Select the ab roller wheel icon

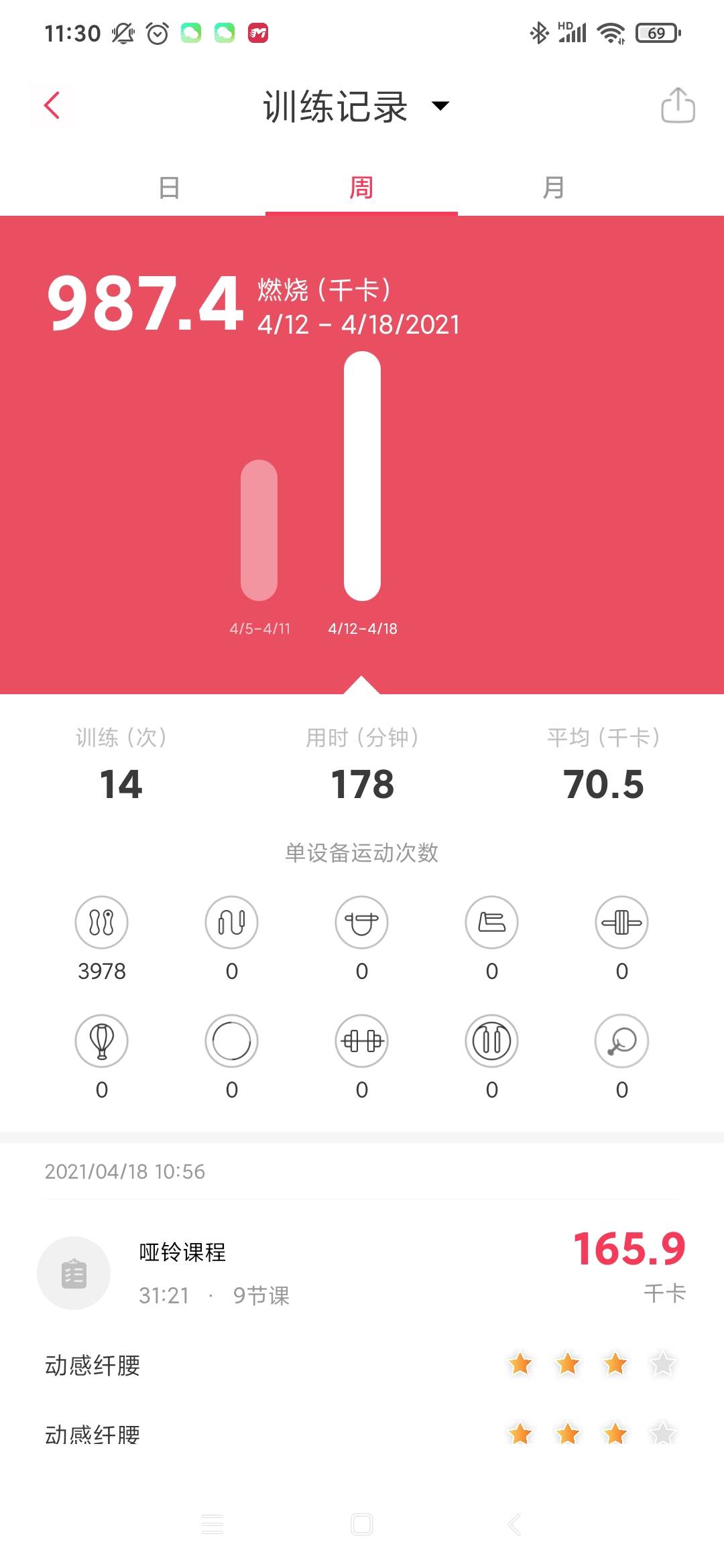coord(621,922)
